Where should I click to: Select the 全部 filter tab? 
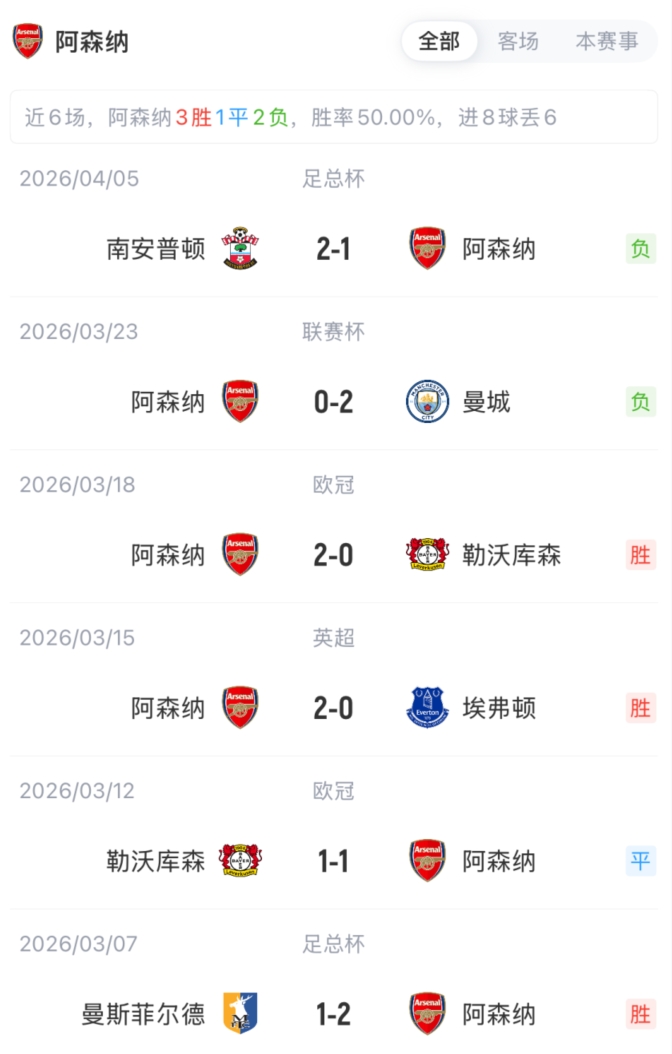point(439,42)
